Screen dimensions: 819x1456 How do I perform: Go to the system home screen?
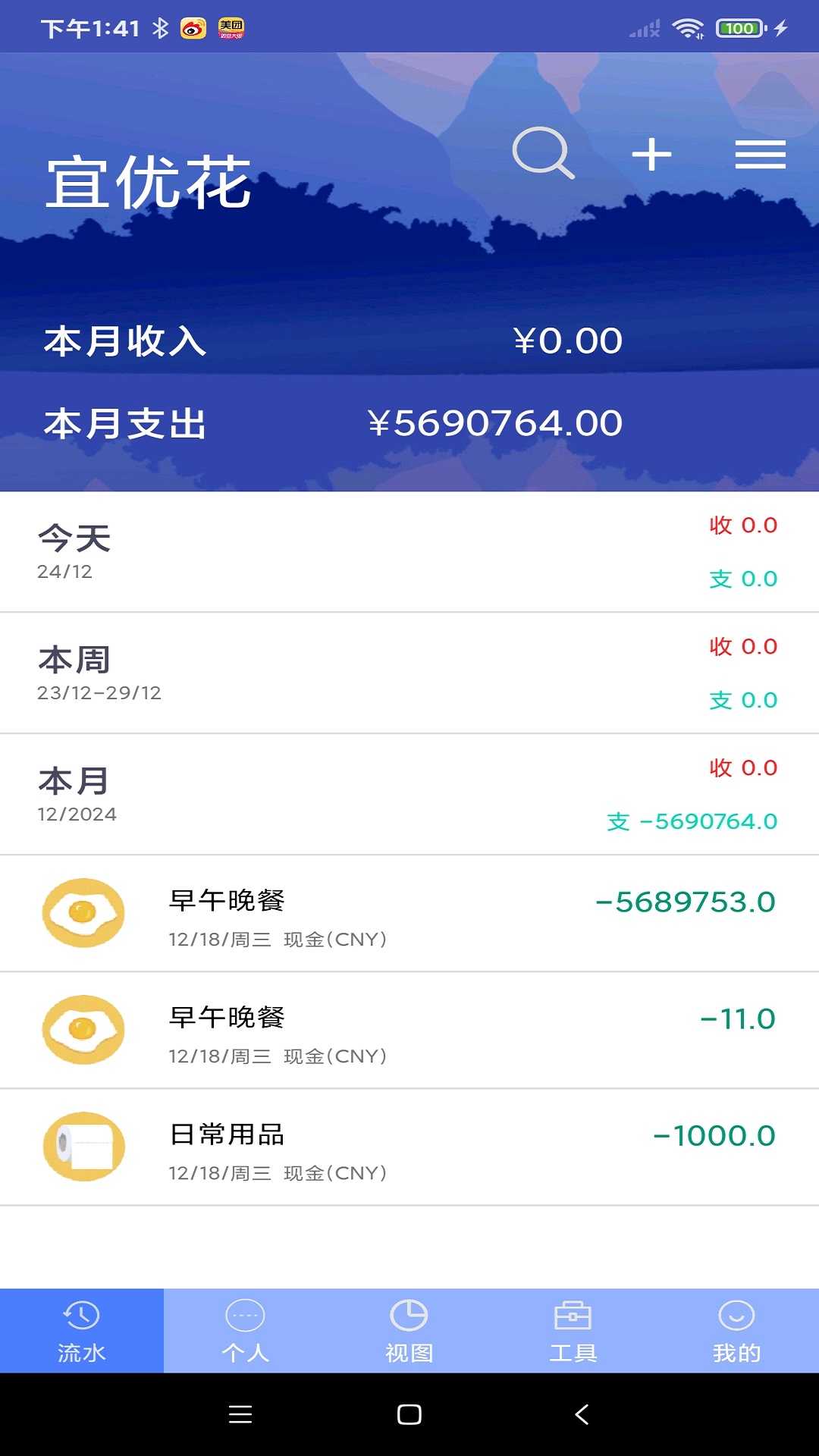409,1414
